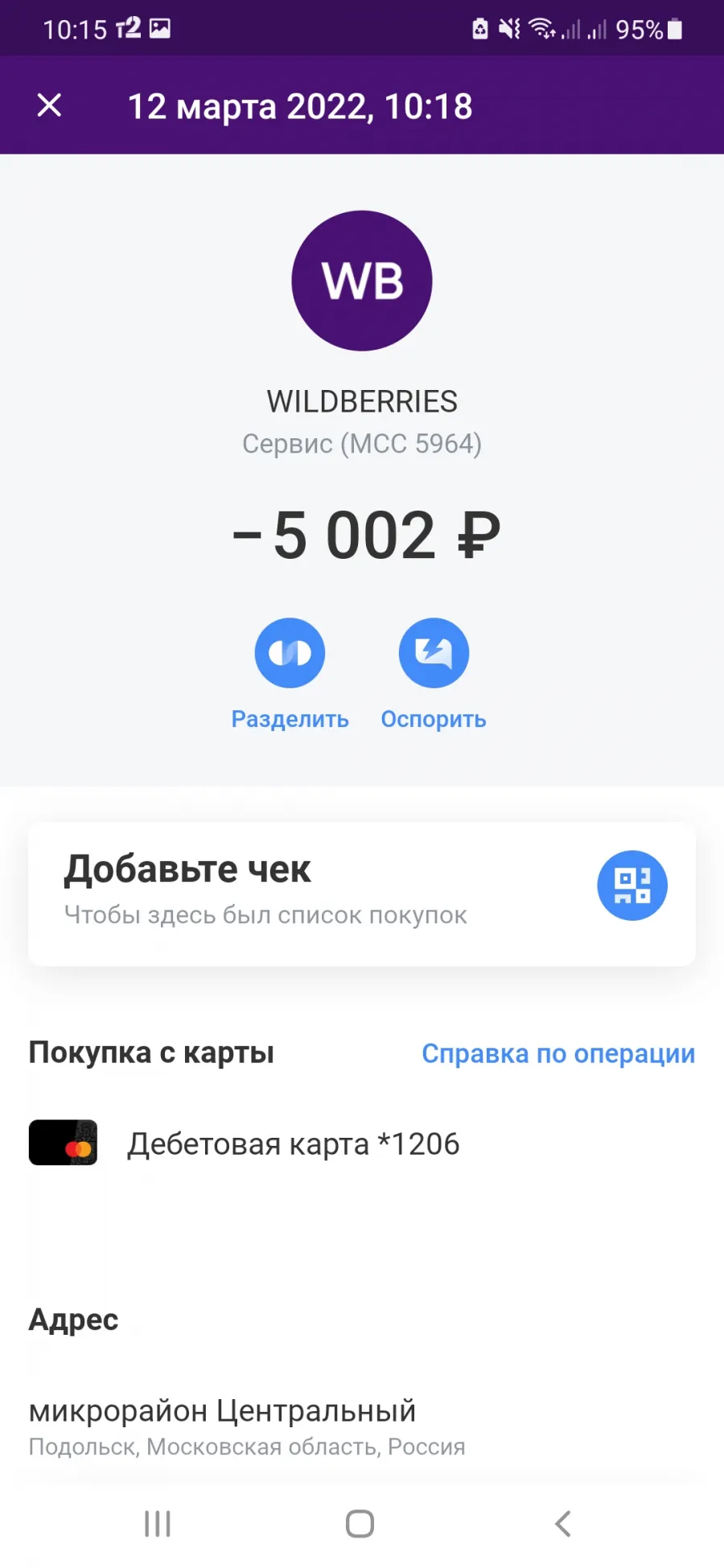Go back using system navigation
The width and height of the screenshot is (724, 1568).
563,1524
